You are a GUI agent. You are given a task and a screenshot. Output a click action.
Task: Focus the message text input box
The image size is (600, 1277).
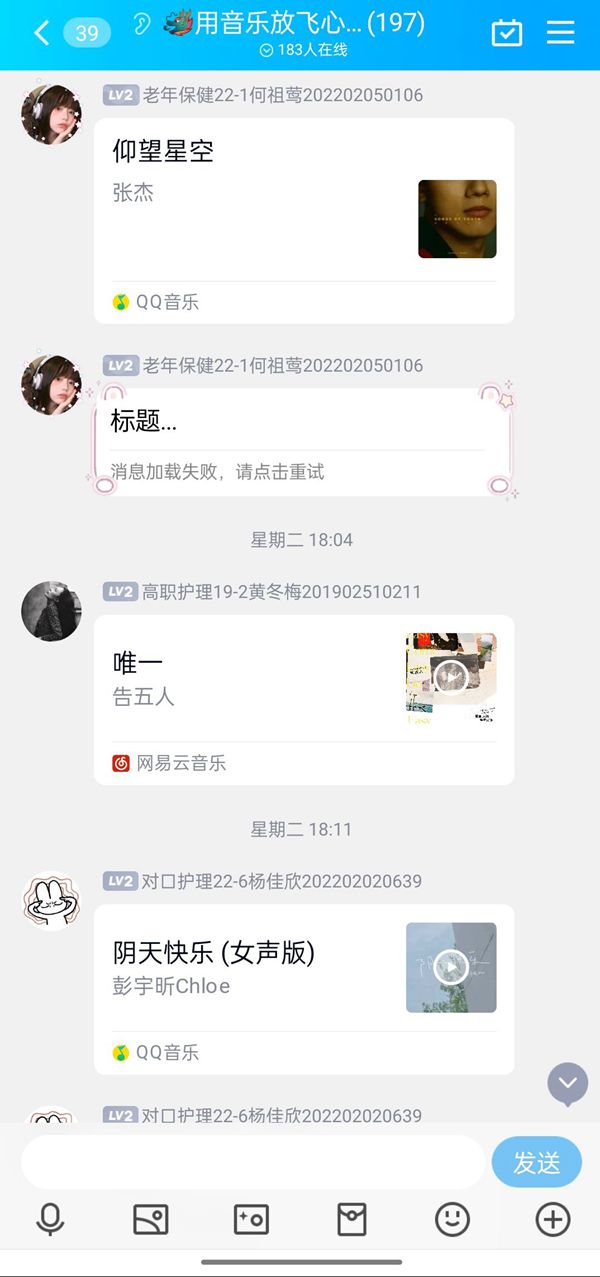[252, 1162]
